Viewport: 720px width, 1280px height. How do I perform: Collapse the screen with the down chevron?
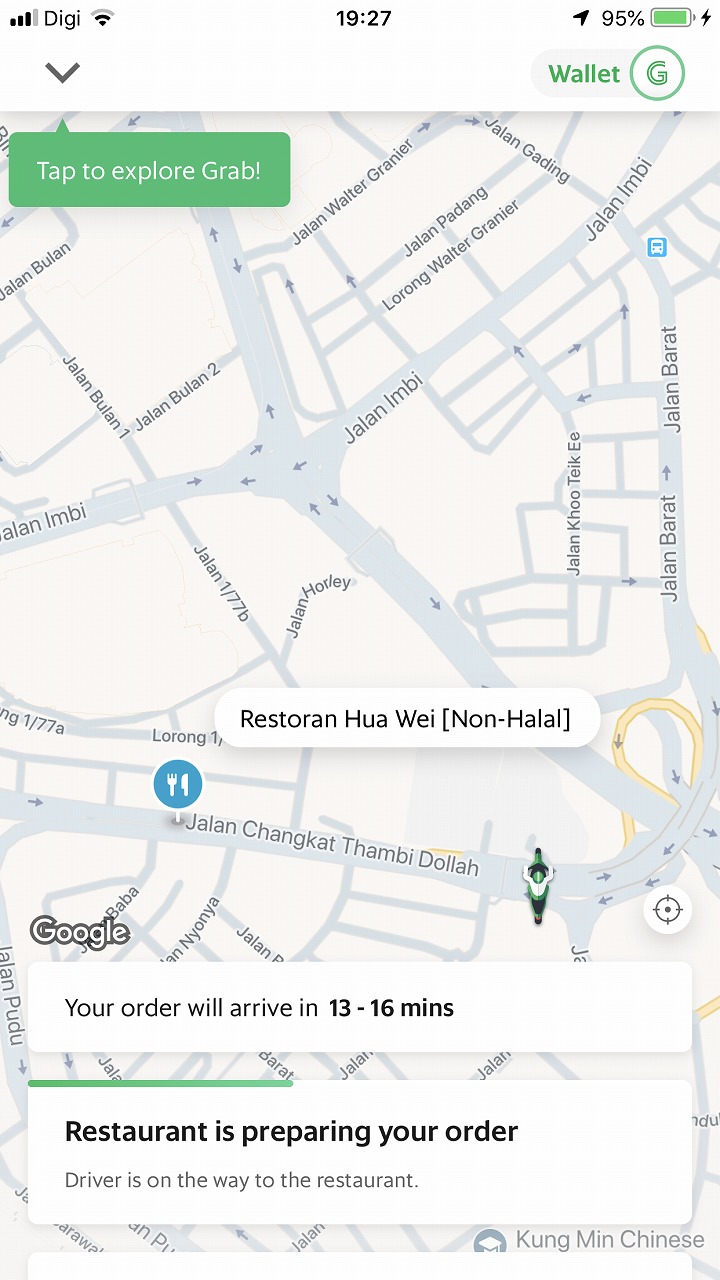click(62, 72)
